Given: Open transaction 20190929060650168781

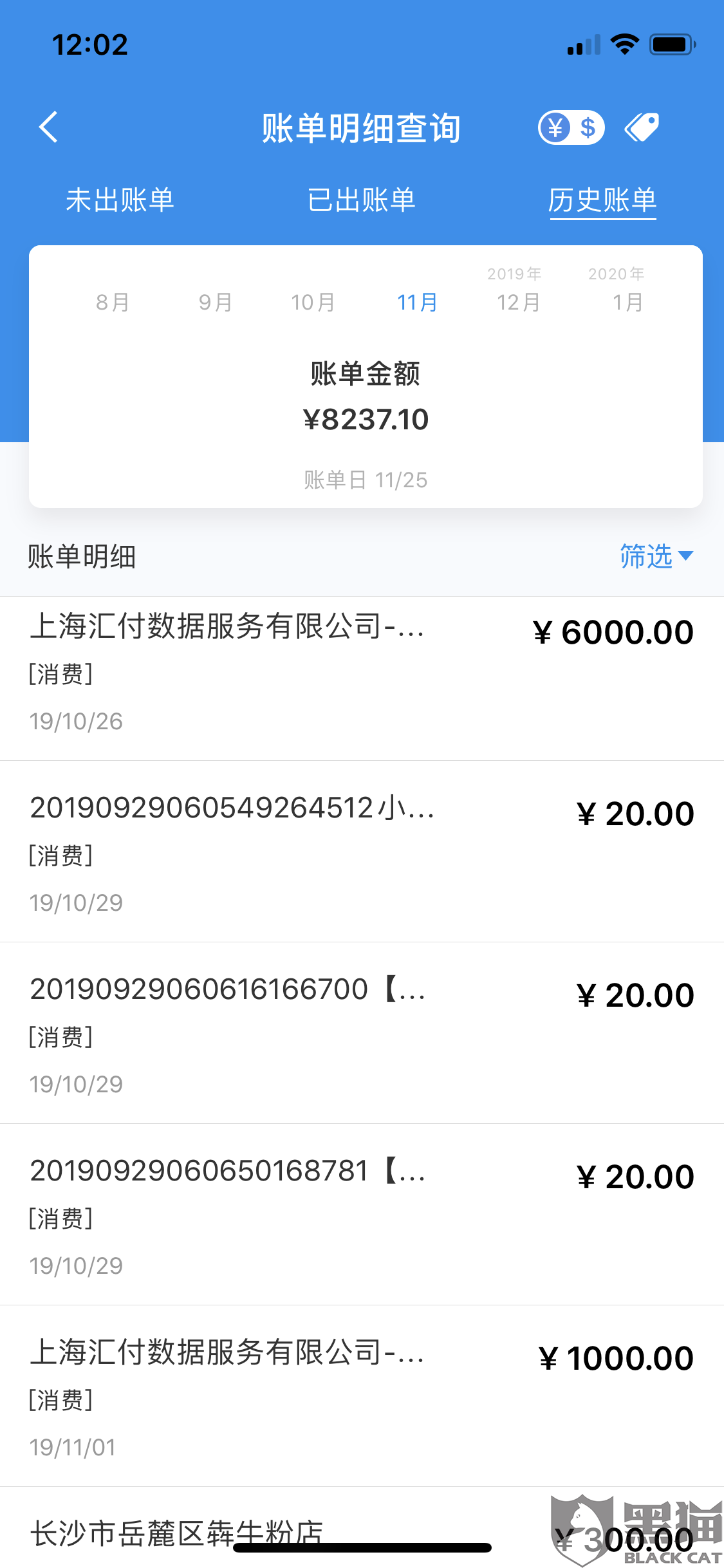Looking at the screenshot, I should (362, 1214).
